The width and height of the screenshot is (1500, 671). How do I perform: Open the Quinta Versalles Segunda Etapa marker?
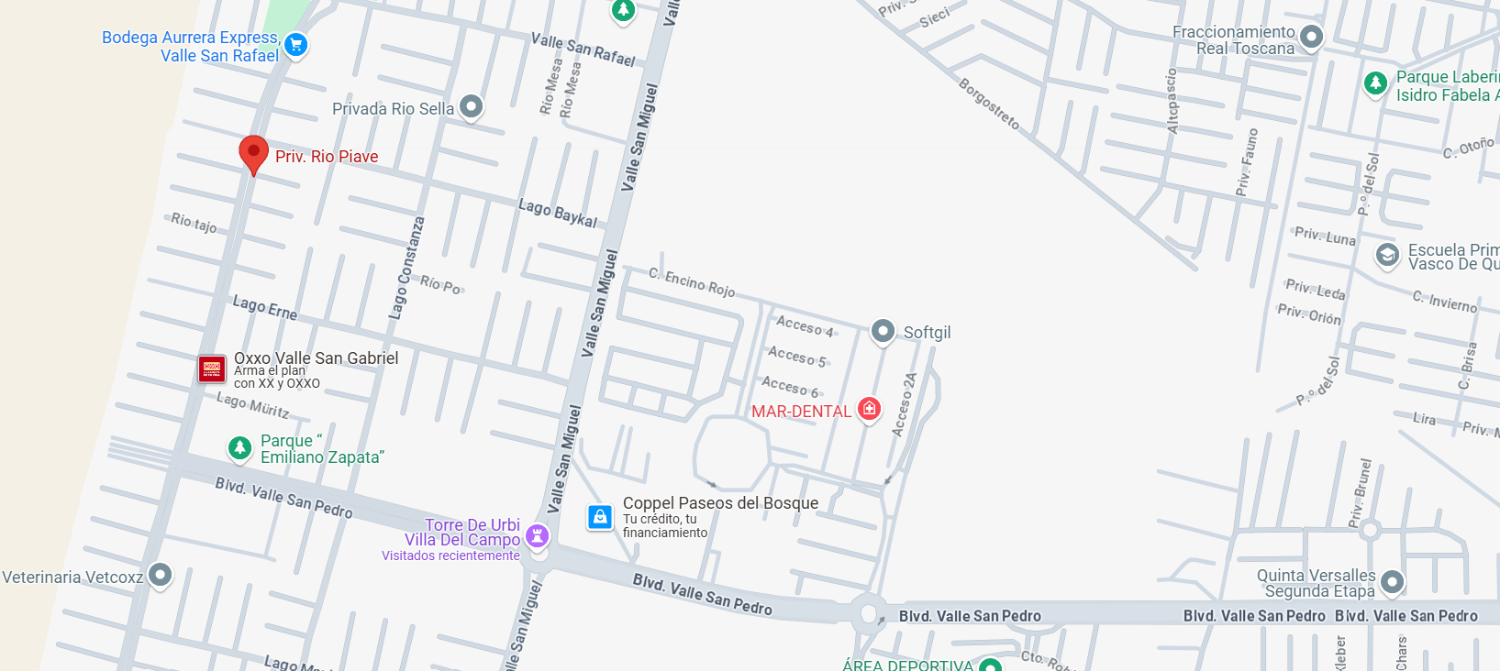point(1392,582)
